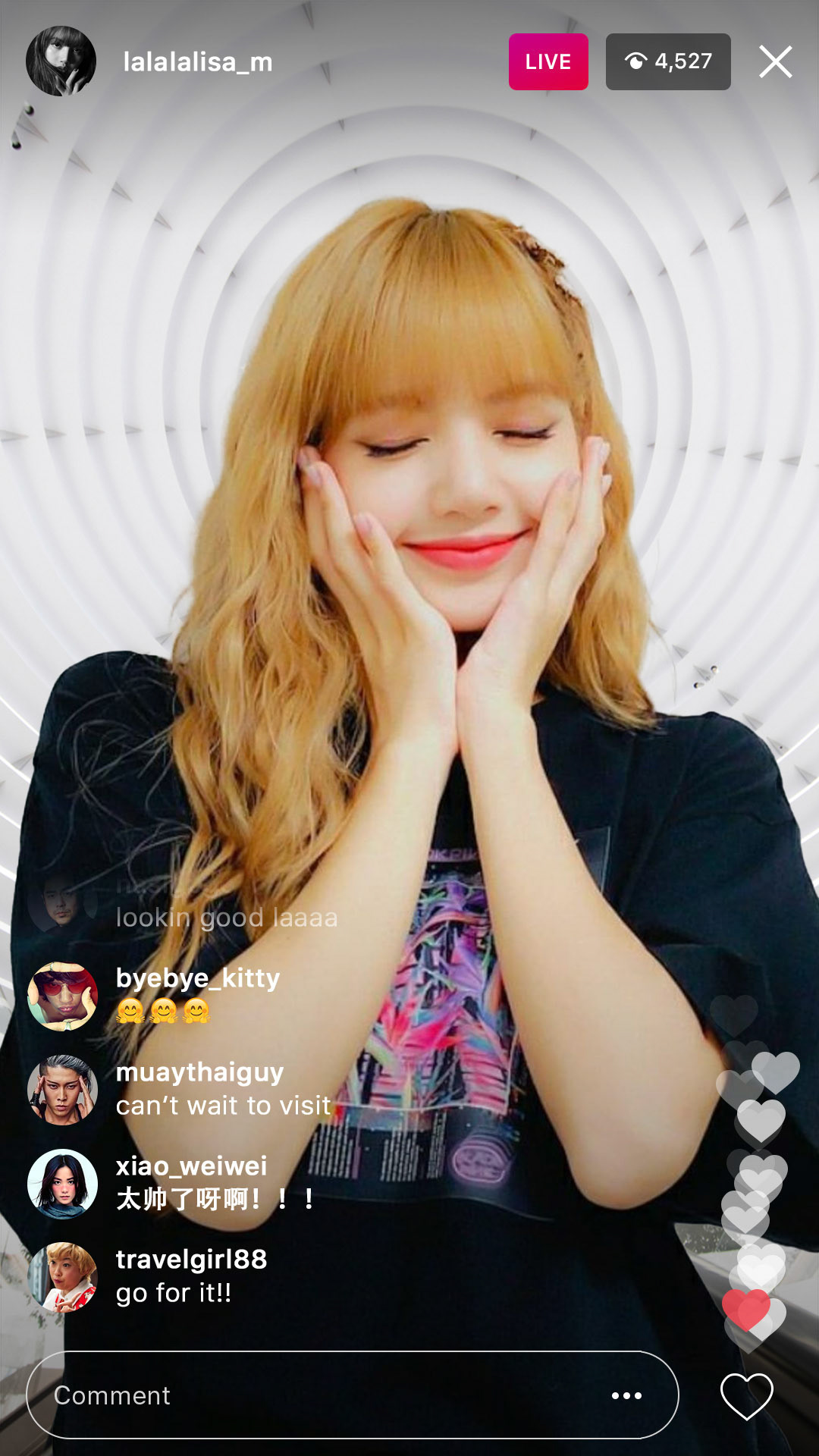Image resolution: width=819 pixels, height=1456 pixels.
Task: Open muaythaiguy's profile avatar
Action: [x=62, y=1090]
